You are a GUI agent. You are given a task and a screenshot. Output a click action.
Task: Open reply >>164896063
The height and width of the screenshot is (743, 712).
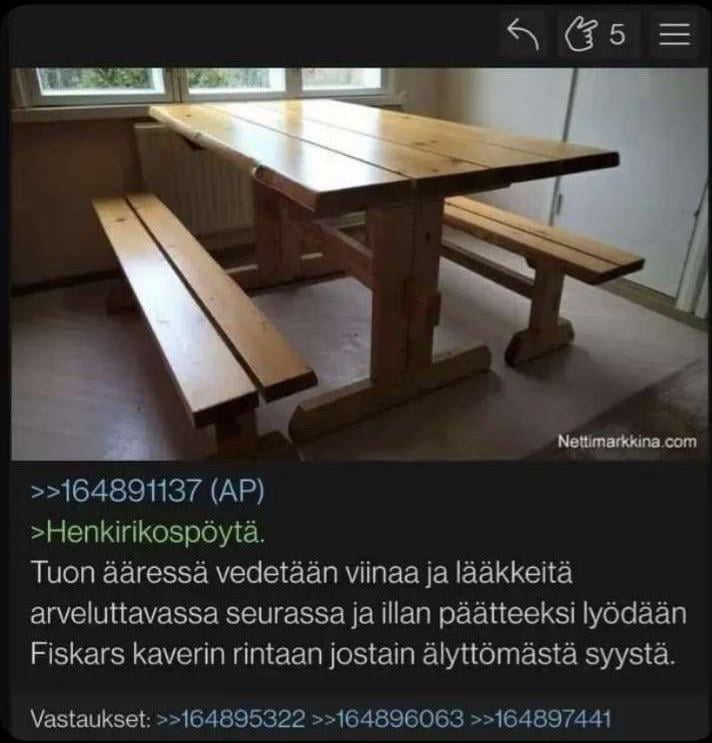tap(388, 718)
